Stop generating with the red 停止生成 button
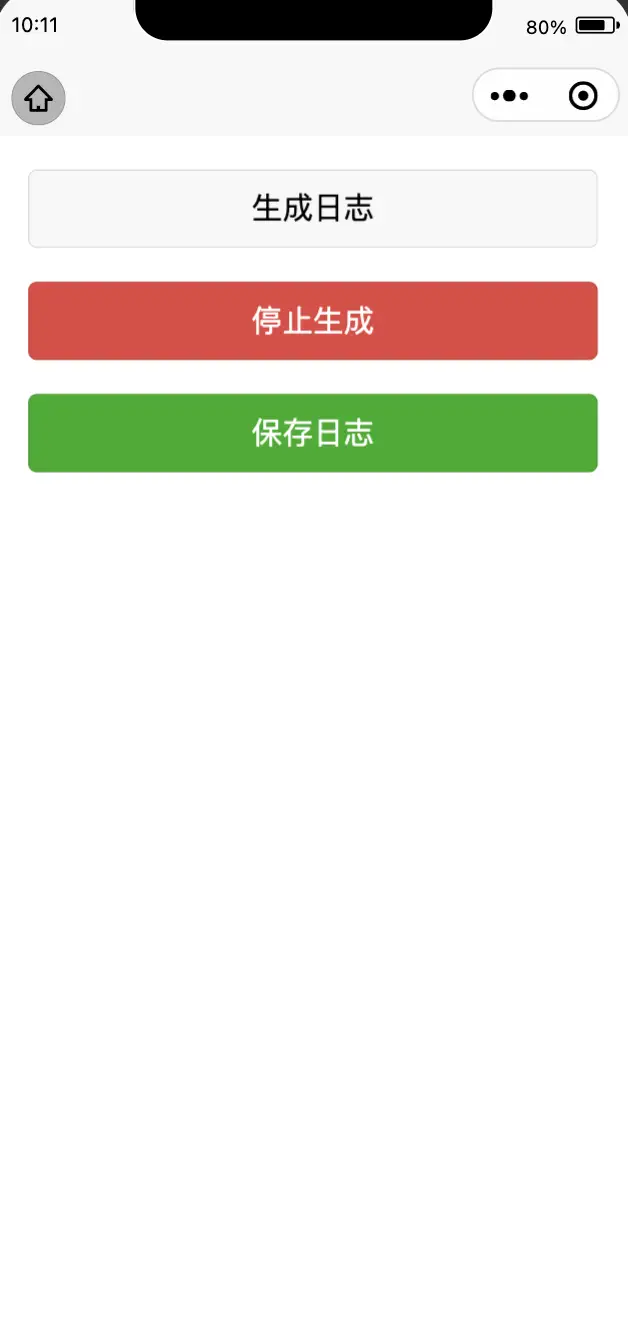Screen dimensions: 628x1330 tap(313, 321)
